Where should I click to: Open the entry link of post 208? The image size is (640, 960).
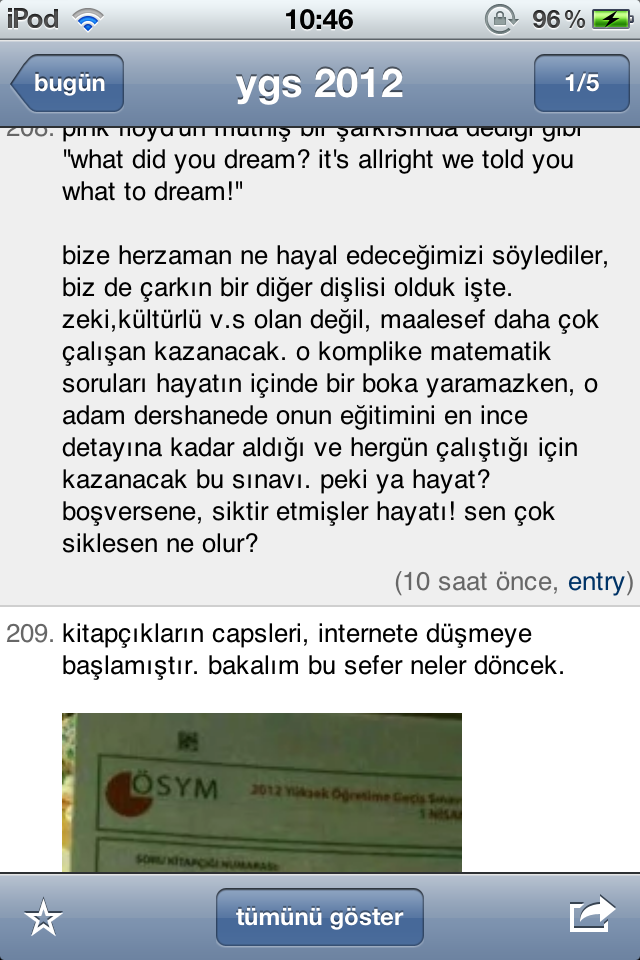point(595,581)
